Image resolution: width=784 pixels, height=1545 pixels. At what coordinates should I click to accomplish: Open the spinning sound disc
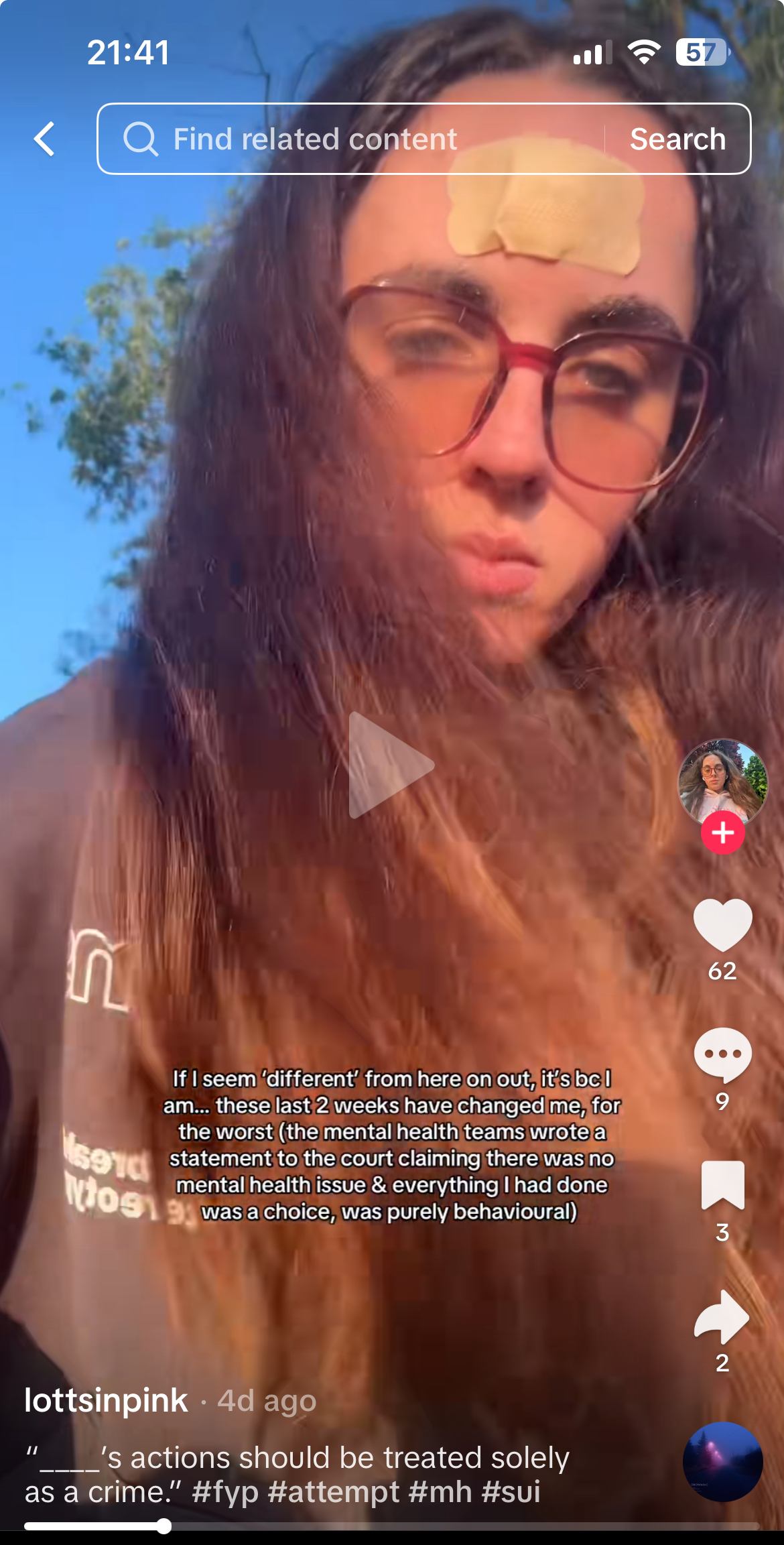[x=722, y=1462]
